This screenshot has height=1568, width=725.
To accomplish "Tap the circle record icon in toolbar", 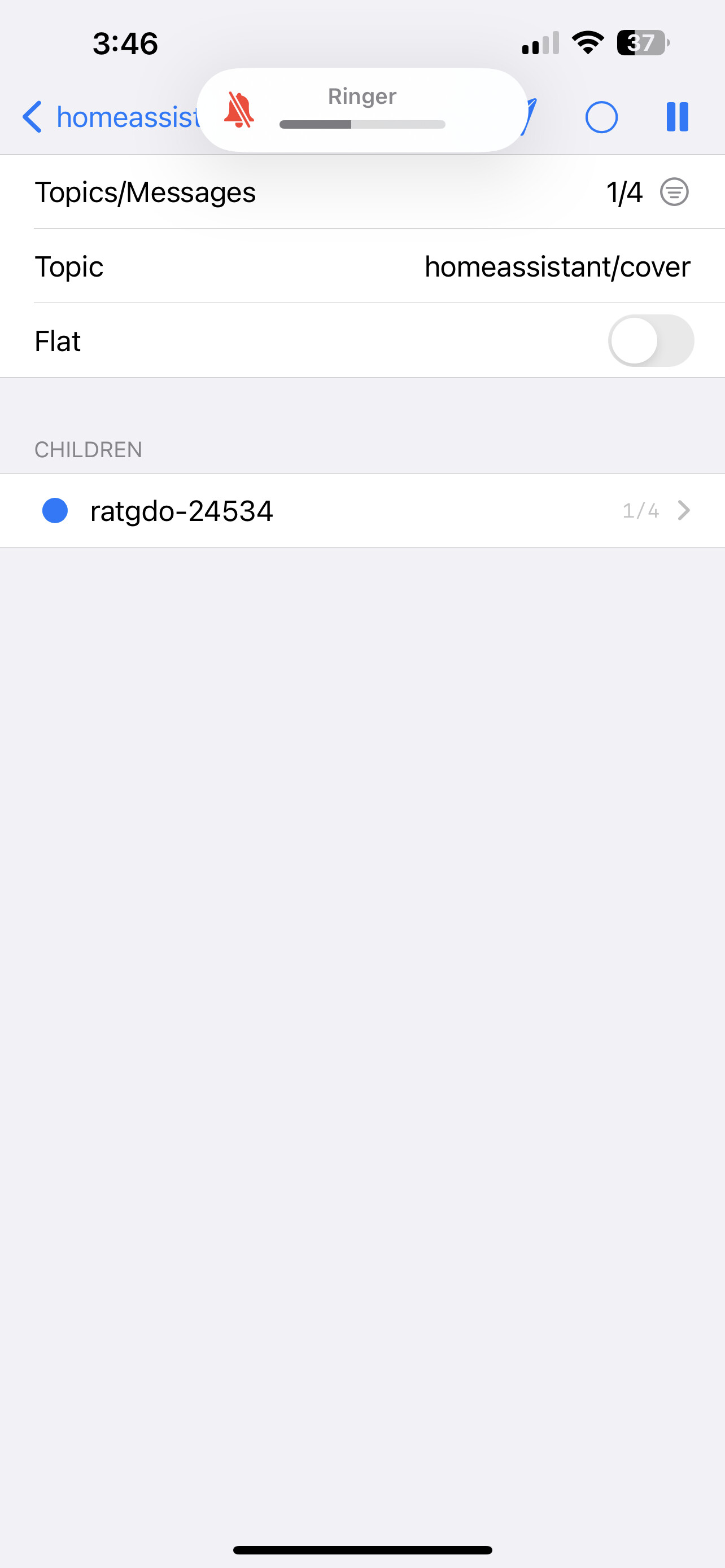I will coord(601,117).
